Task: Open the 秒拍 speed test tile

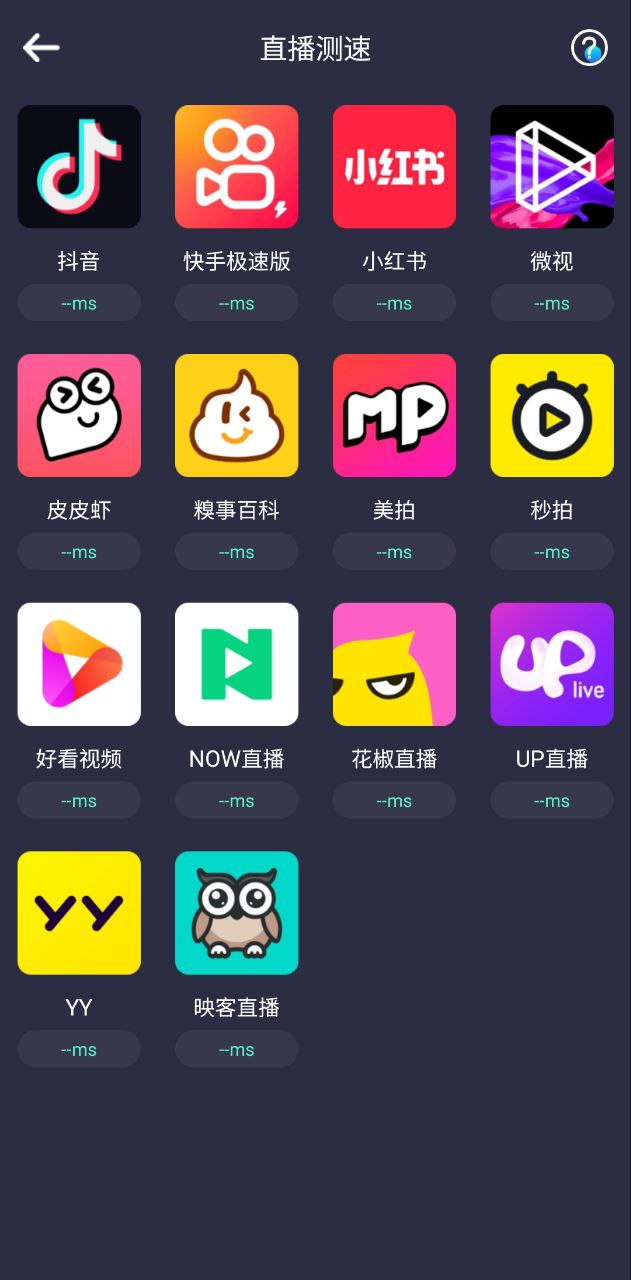Action: tap(552, 415)
